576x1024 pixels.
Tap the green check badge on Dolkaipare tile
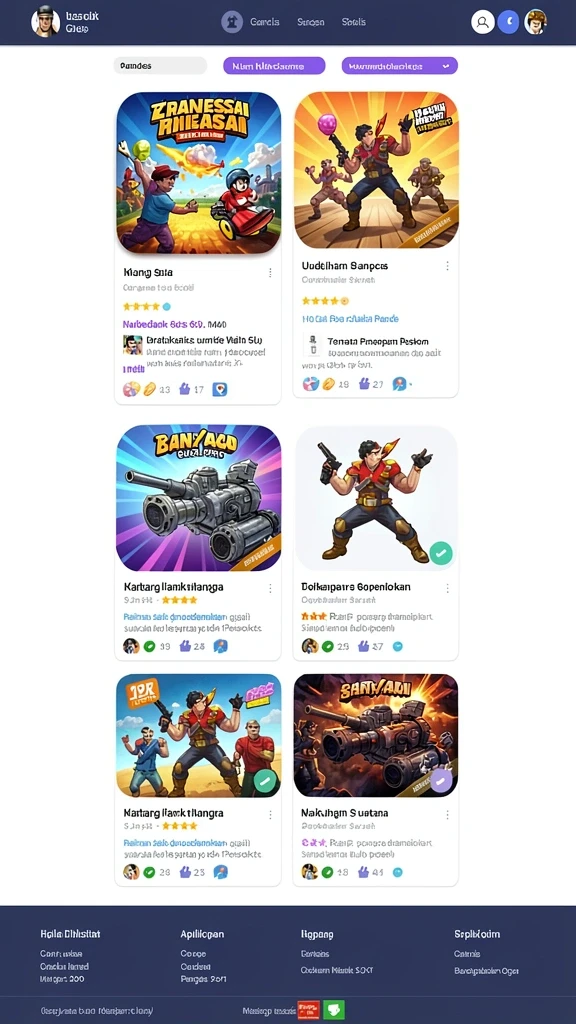point(441,553)
